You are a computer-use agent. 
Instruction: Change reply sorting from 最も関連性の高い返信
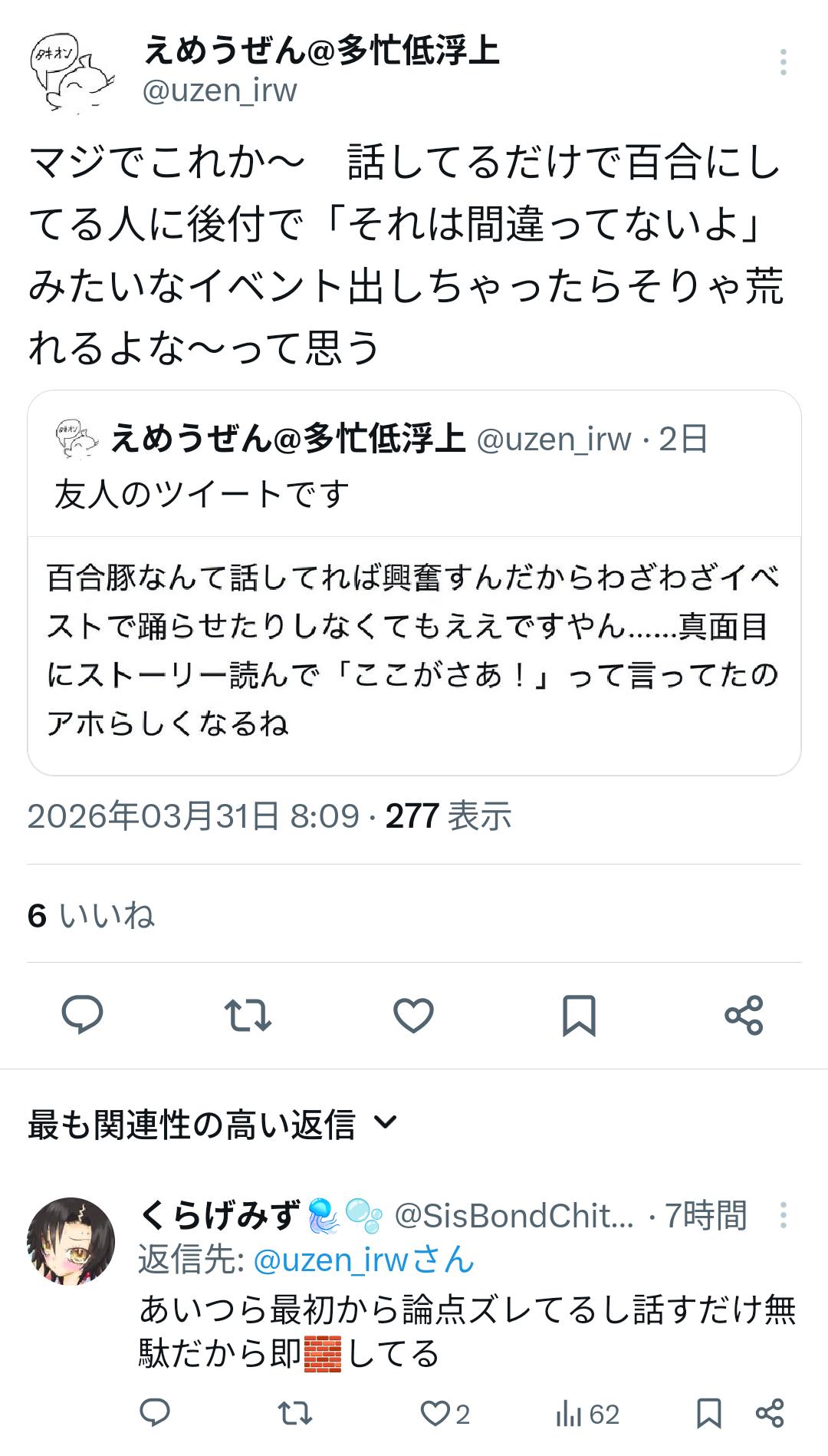point(213,1125)
